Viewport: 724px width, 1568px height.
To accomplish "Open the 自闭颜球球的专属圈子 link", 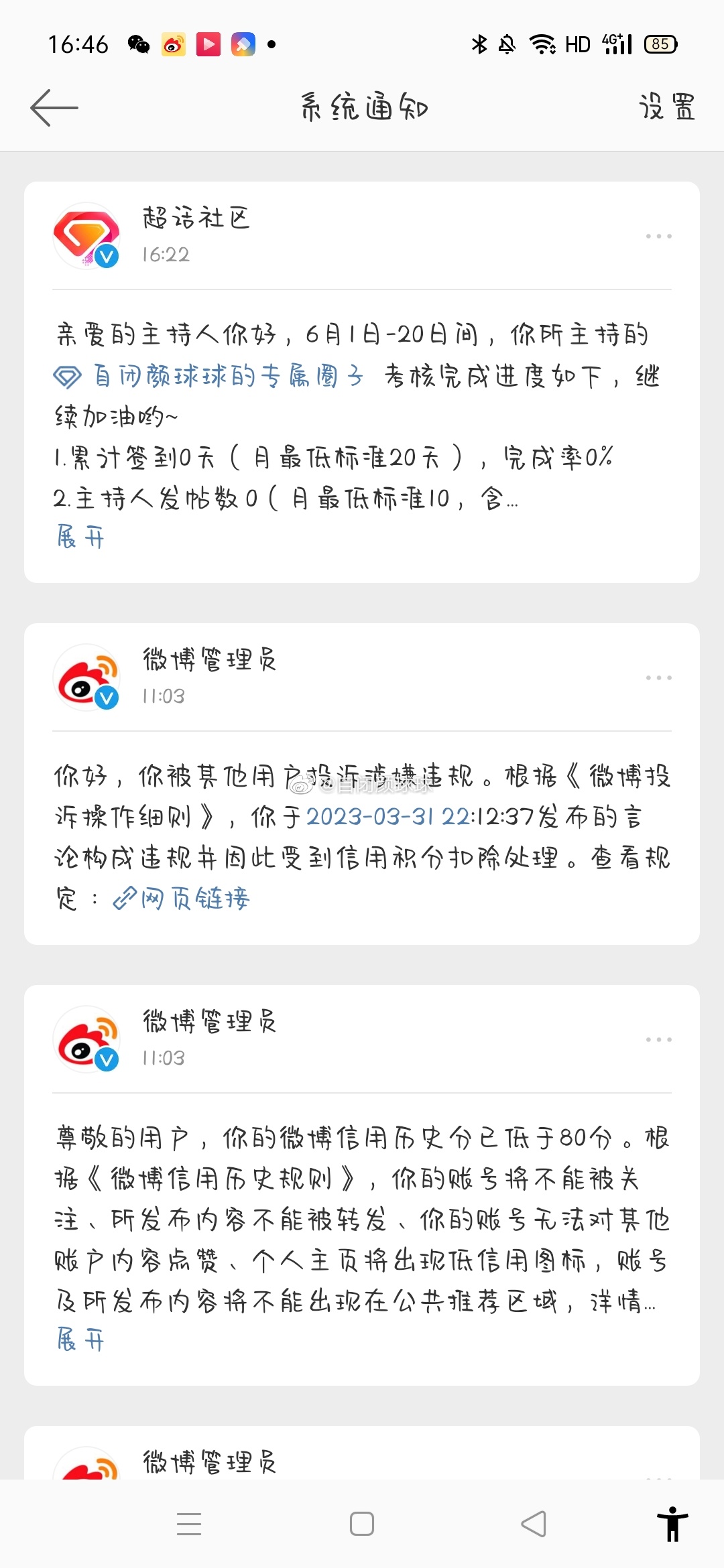I will (x=208, y=376).
